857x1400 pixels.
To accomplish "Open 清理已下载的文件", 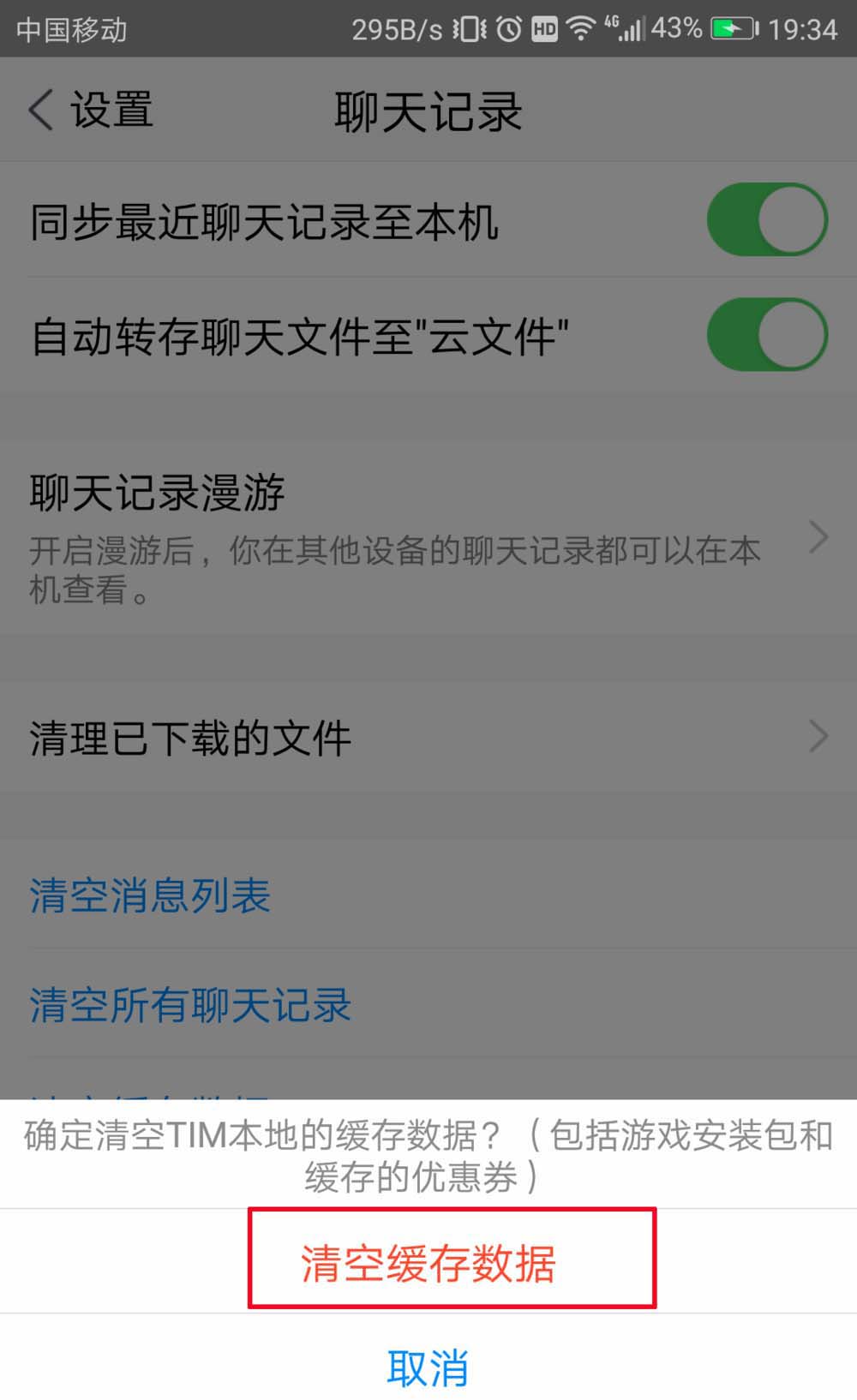I will tap(428, 738).
